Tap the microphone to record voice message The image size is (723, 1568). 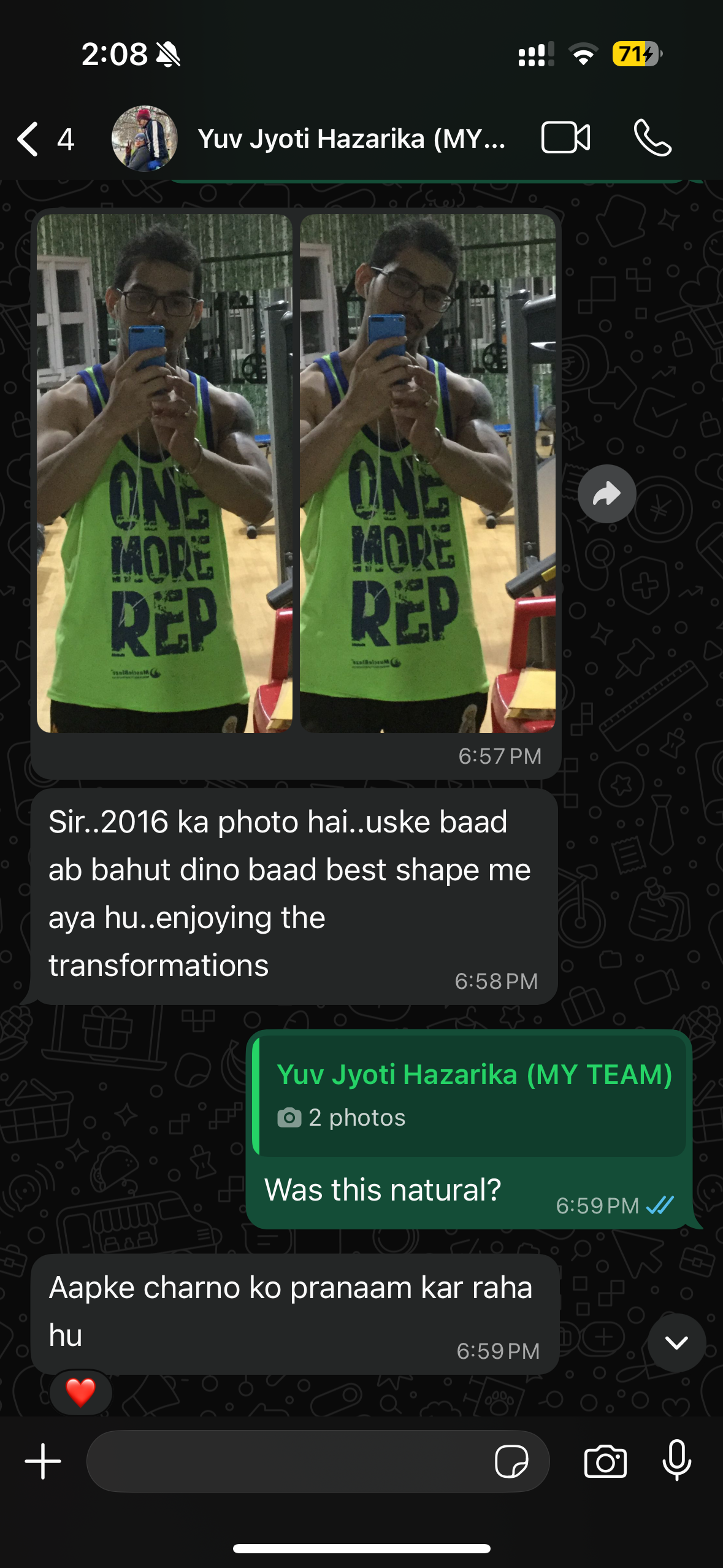tap(677, 1461)
